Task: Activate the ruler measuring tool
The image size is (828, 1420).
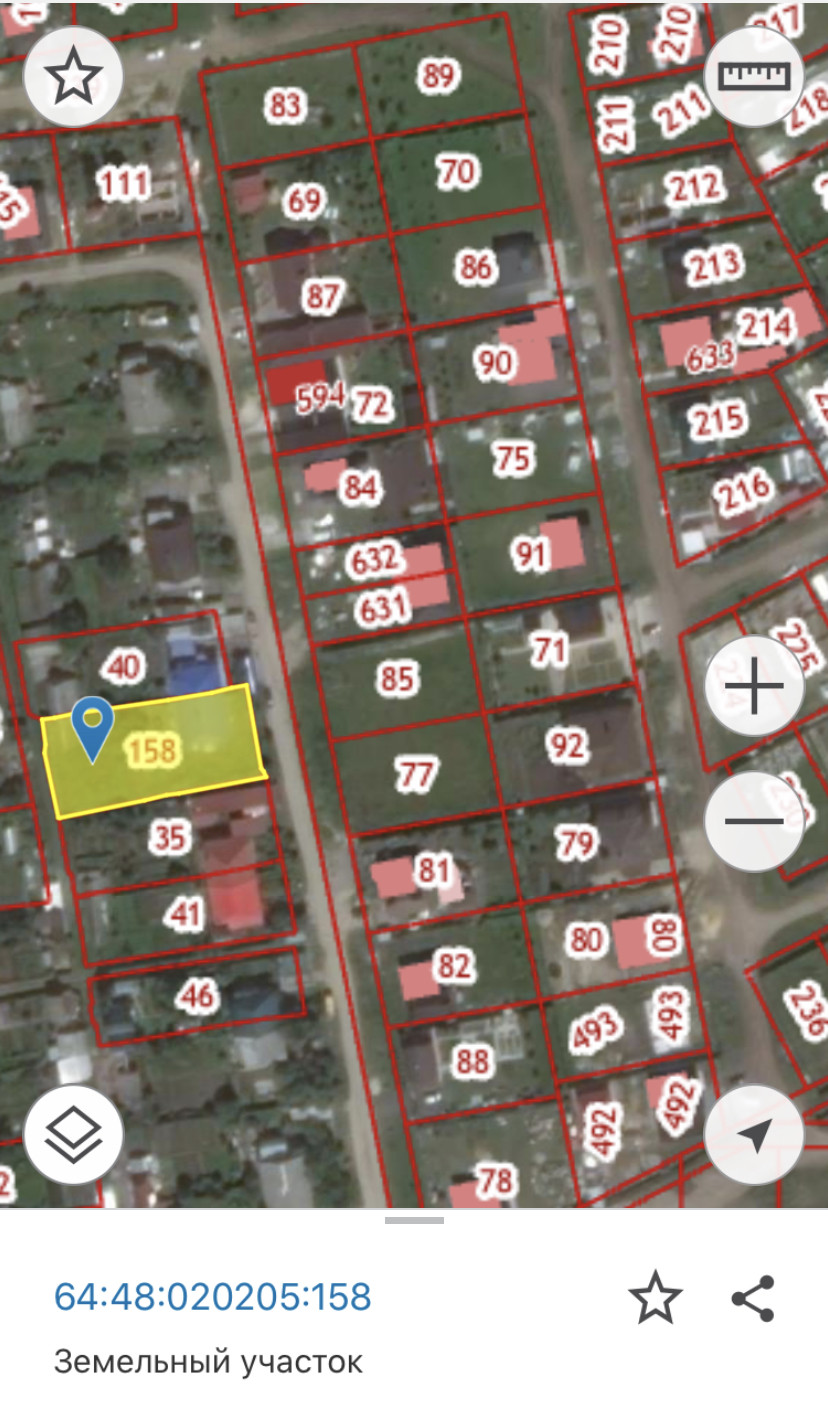Action: point(755,77)
